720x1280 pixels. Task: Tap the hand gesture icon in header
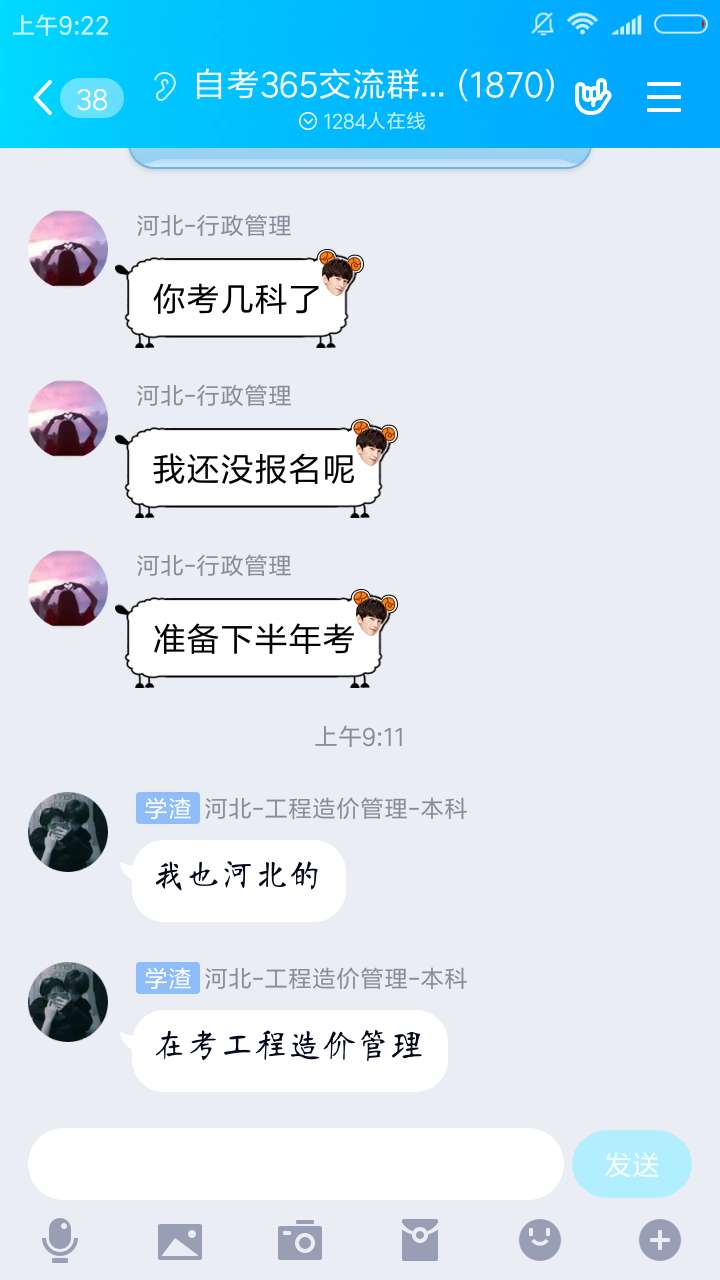point(593,97)
